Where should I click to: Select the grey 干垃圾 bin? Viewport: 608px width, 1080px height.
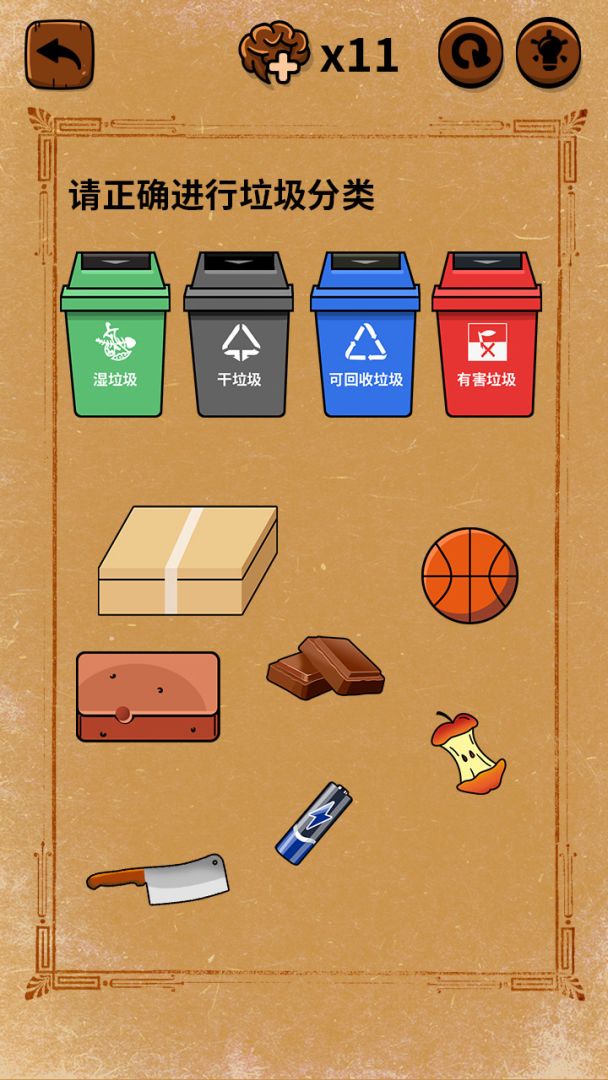[x=238, y=335]
